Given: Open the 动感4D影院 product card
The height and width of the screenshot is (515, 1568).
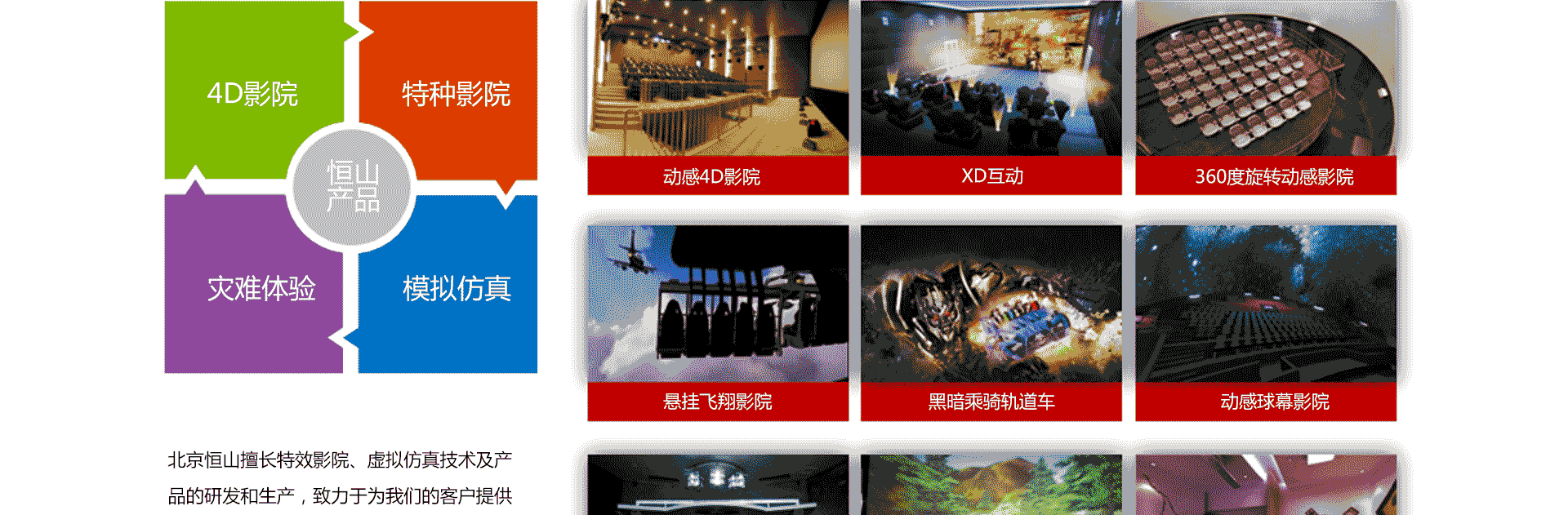Looking at the screenshot, I should coord(717,98).
